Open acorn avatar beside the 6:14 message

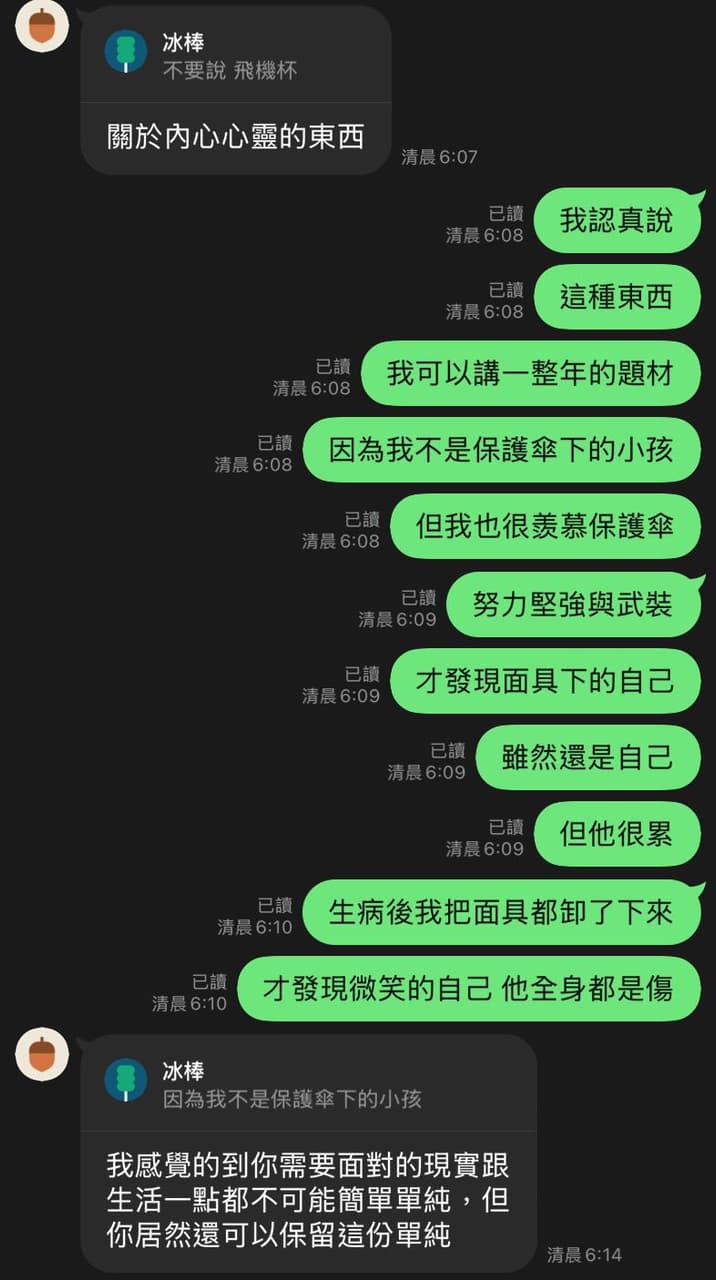click(42, 1055)
